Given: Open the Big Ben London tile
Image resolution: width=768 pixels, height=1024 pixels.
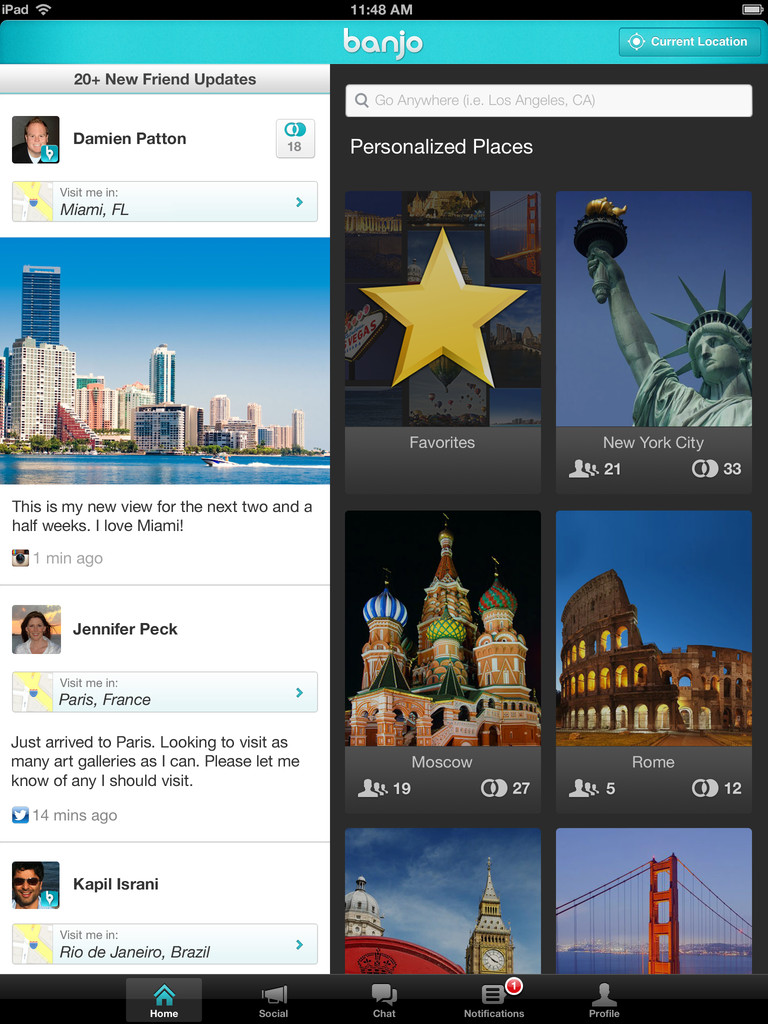Looking at the screenshot, I should click(x=443, y=900).
